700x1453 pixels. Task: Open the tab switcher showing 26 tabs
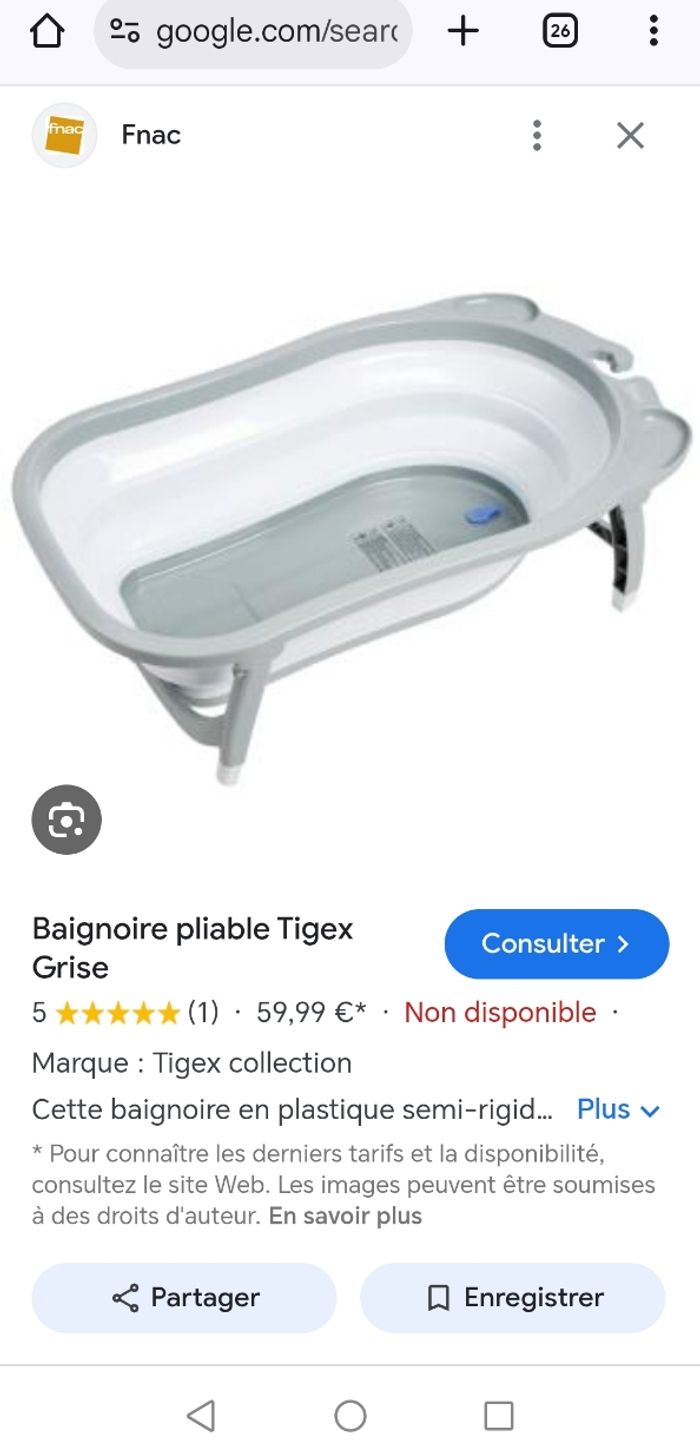(x=560, y=32)
